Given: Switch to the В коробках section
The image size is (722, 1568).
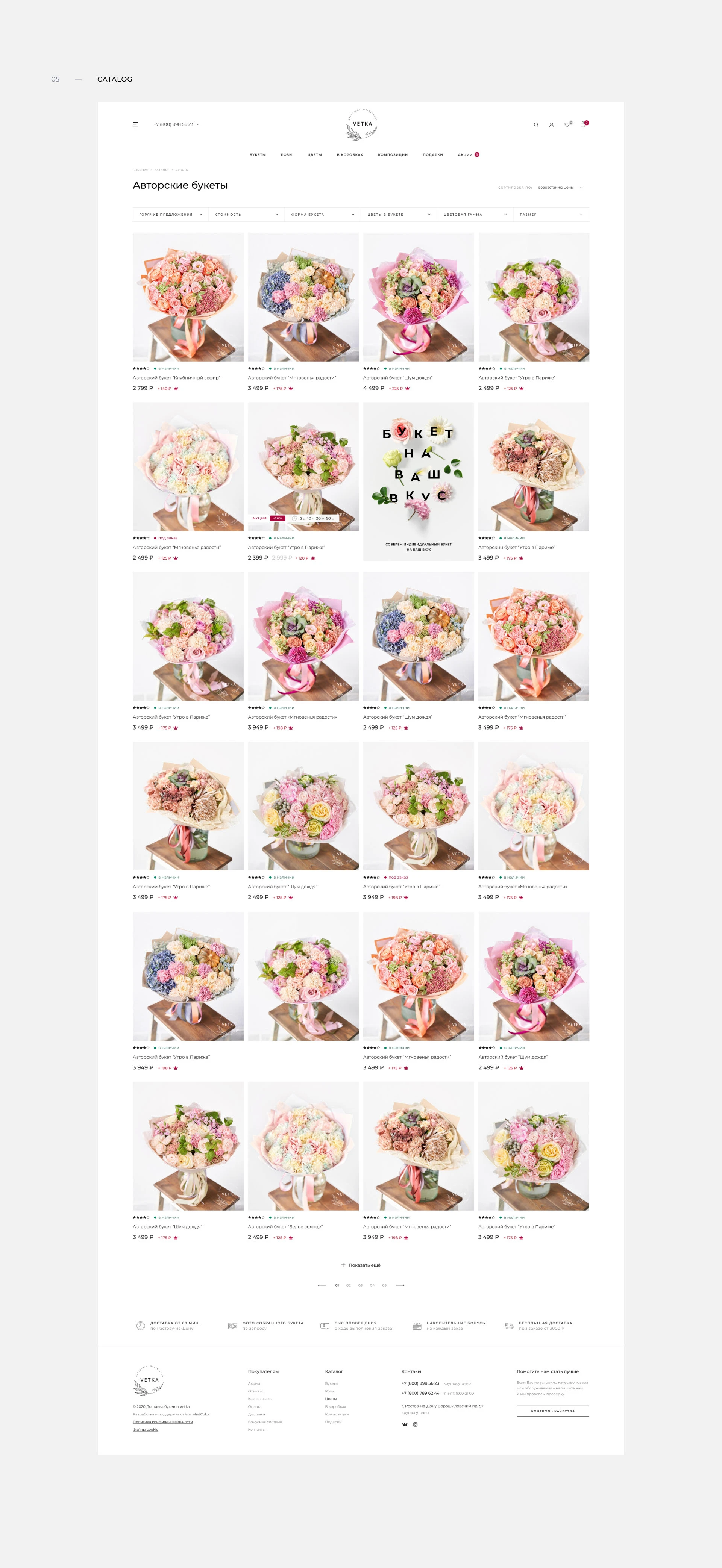Looking at the screenshot, I should [x=349, y=154].
